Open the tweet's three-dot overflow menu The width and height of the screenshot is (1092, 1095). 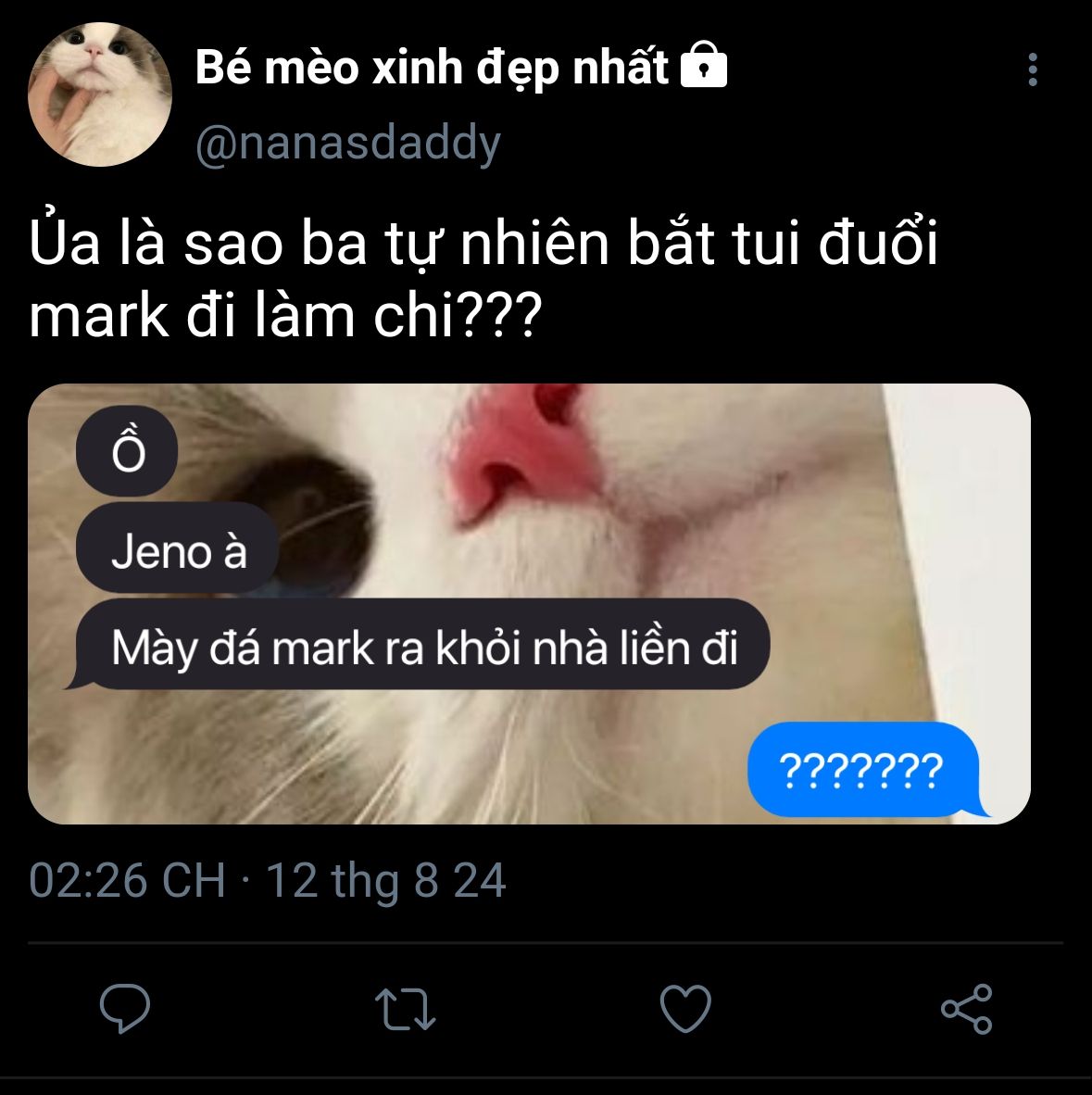1033,70
